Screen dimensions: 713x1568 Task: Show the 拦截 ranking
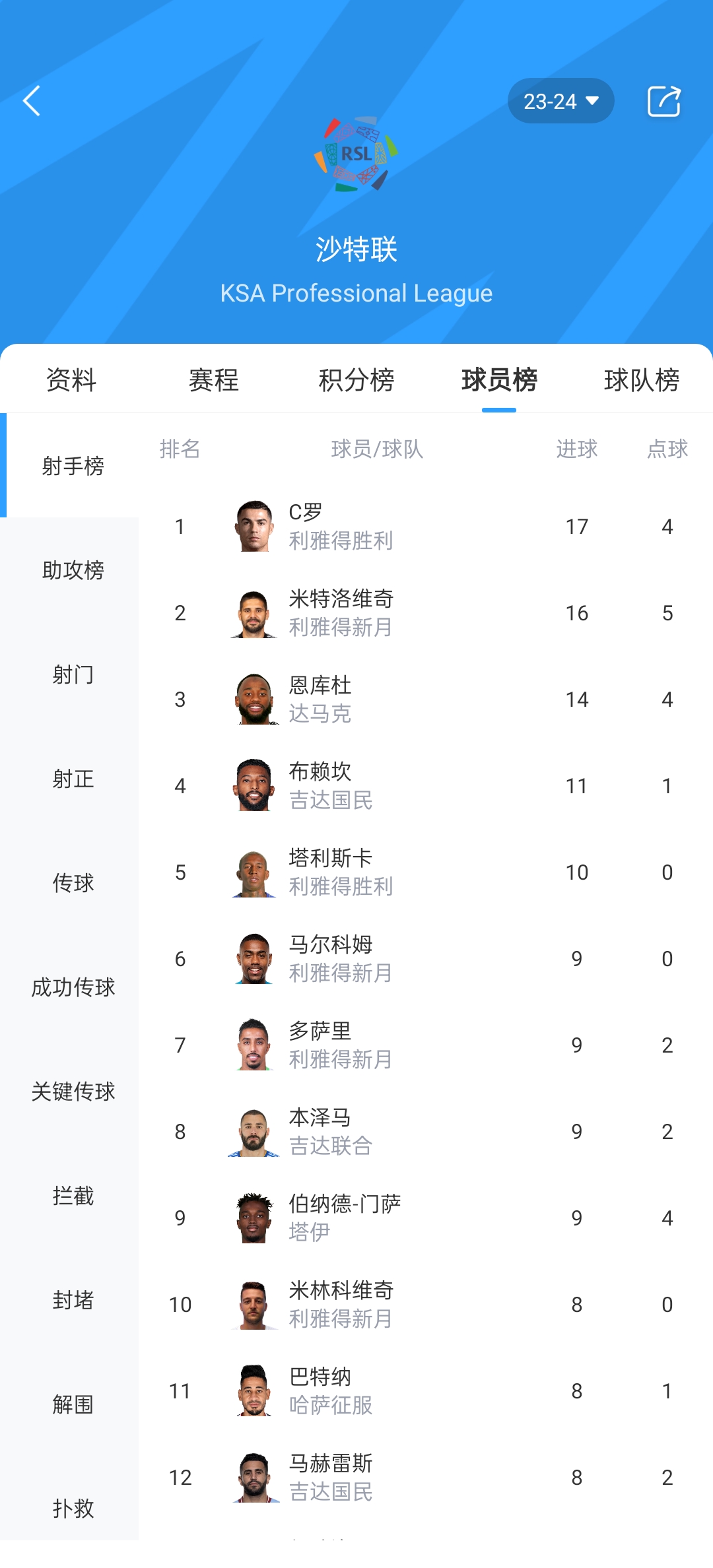(73, 1196)
